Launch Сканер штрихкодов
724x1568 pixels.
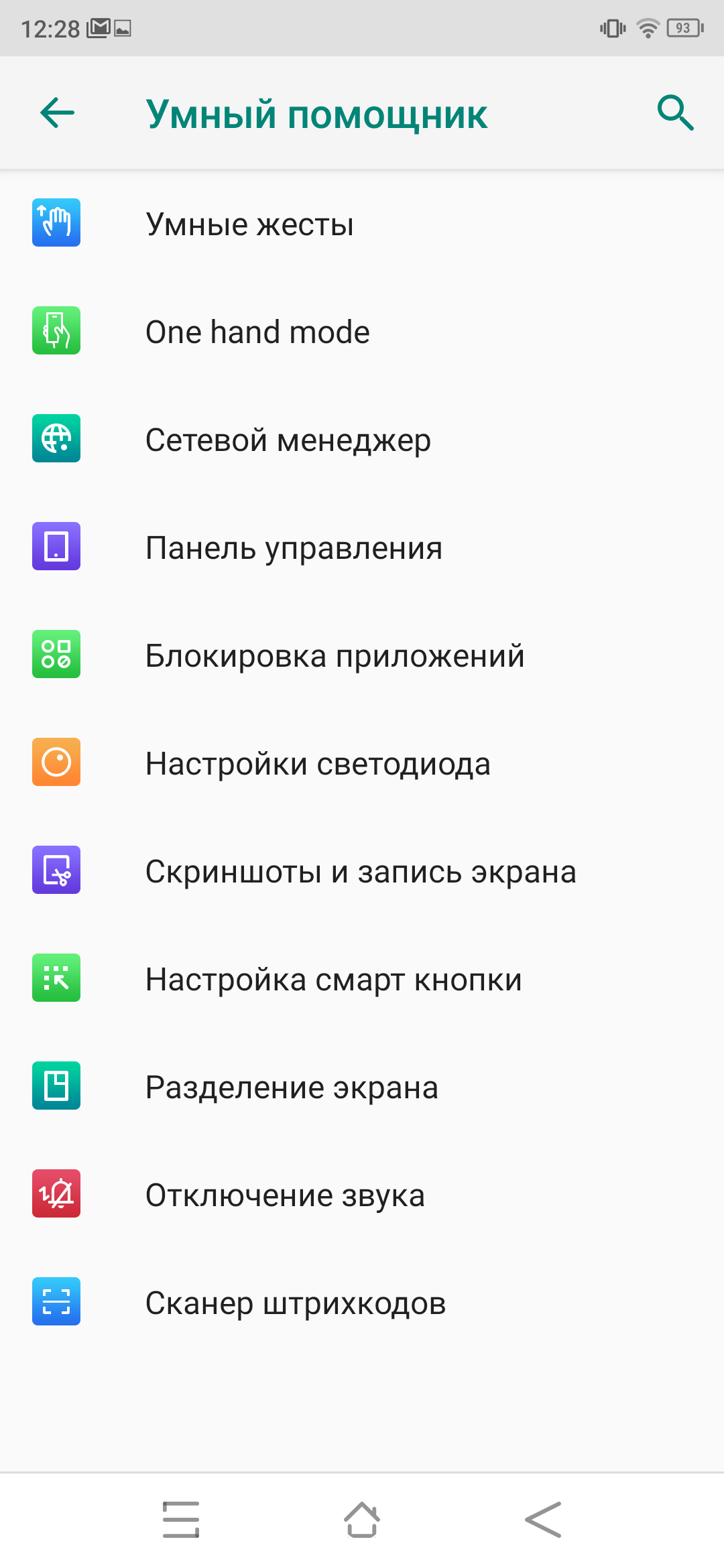[x=362, y=1302]
